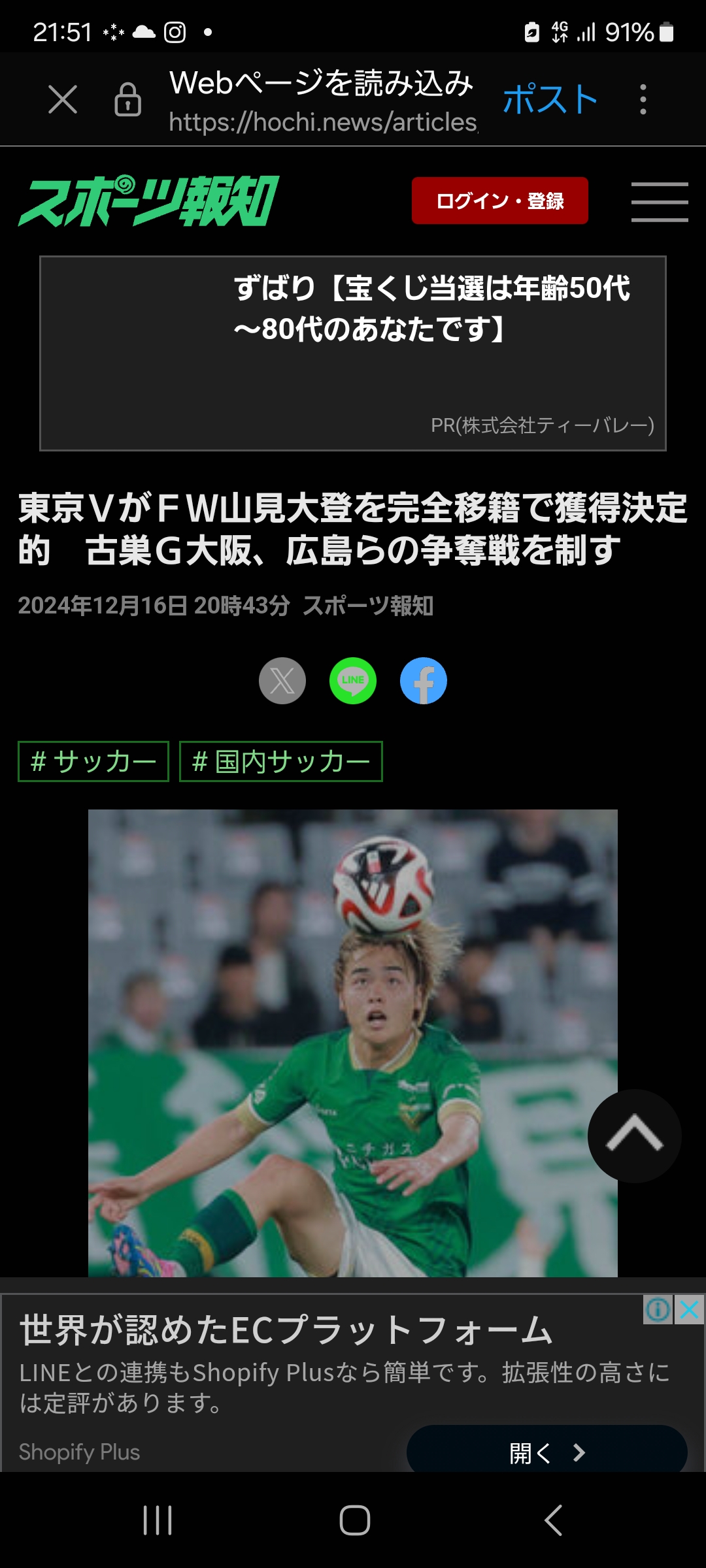Open the ad info icon
706x1568 pixels.
point(658,1309)
